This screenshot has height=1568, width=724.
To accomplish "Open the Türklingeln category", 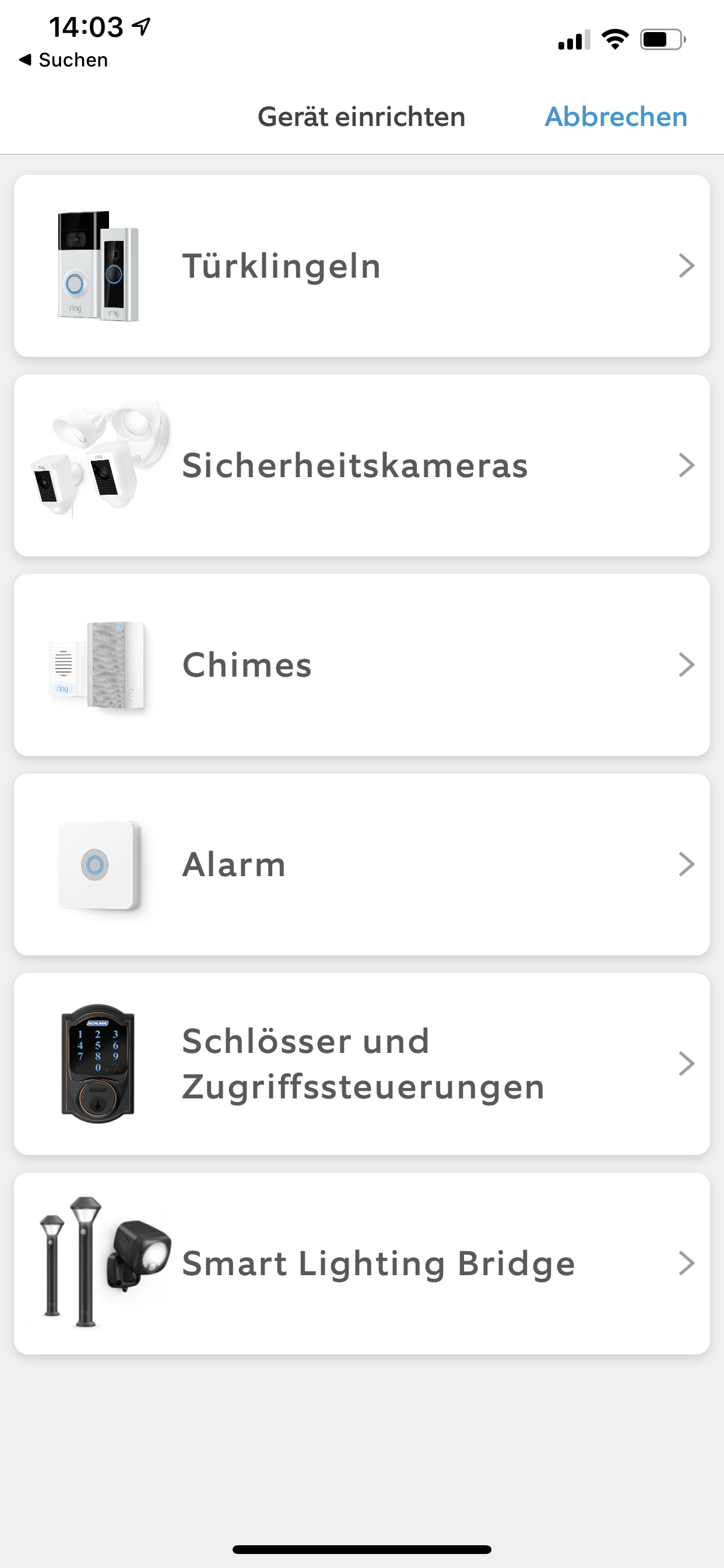I will pyautogui.click(x=361, y=266).
